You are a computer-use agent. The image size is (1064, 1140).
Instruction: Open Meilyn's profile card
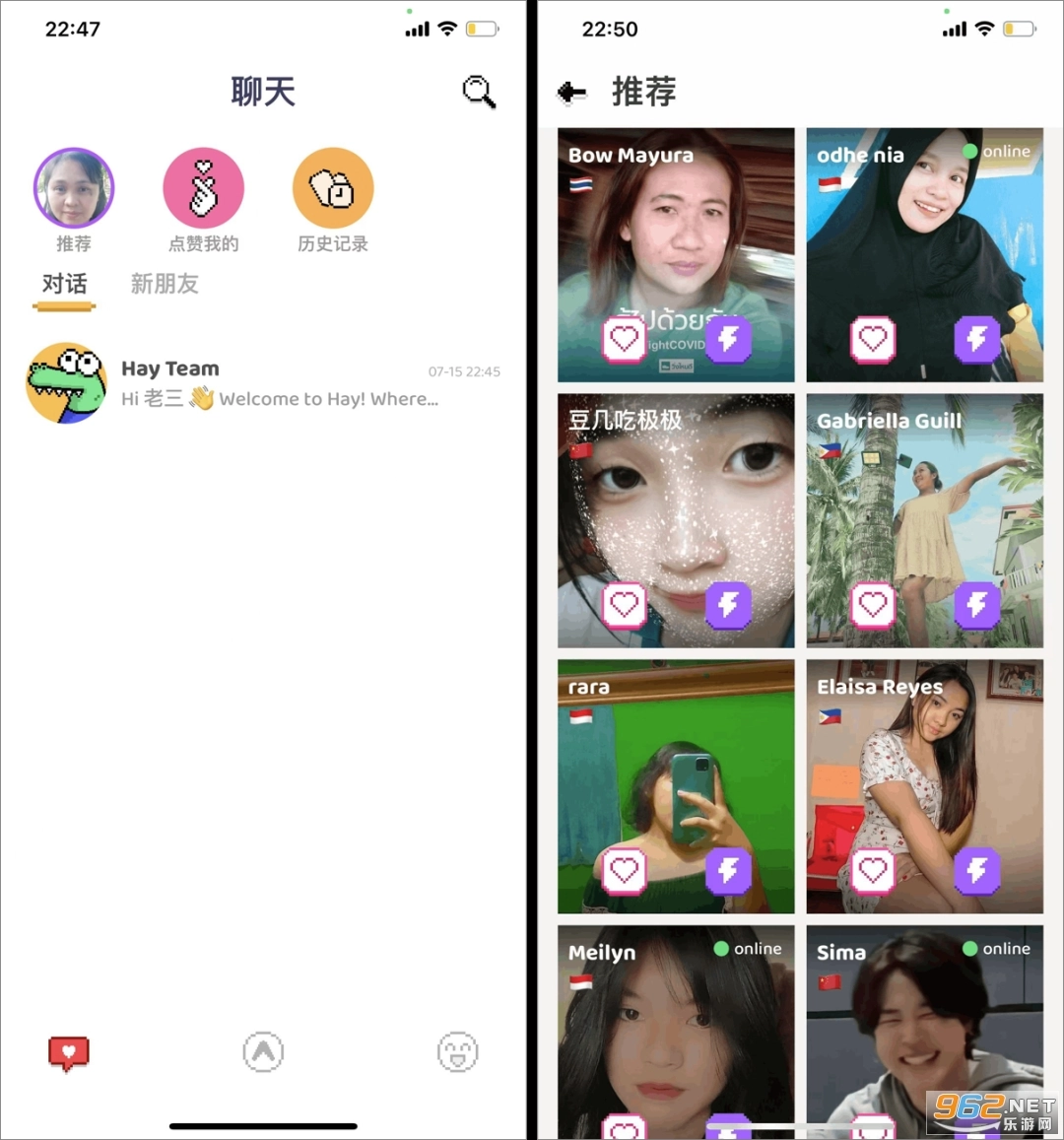[676, 1025]
